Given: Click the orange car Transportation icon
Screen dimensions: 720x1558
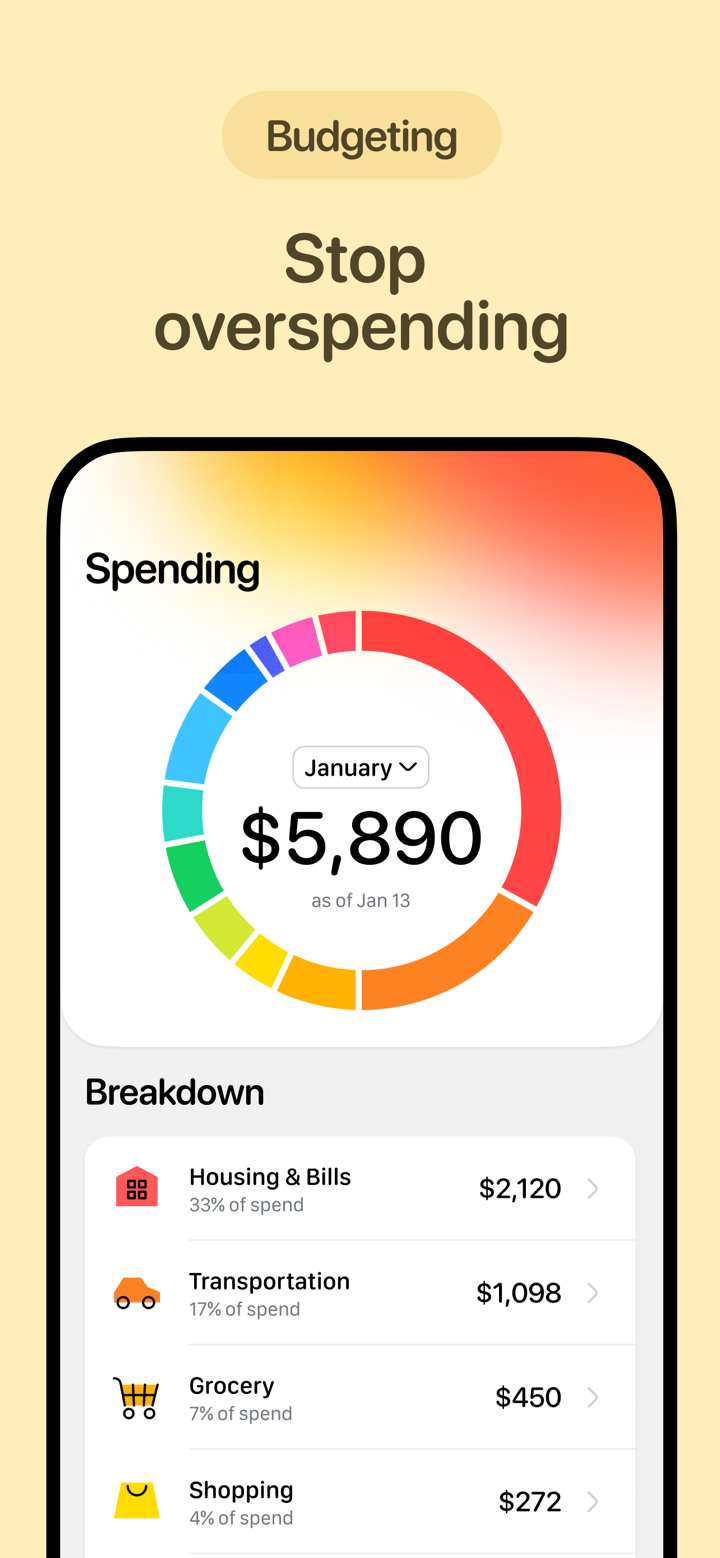Looking at the screenshot, I should [136, 1292].
